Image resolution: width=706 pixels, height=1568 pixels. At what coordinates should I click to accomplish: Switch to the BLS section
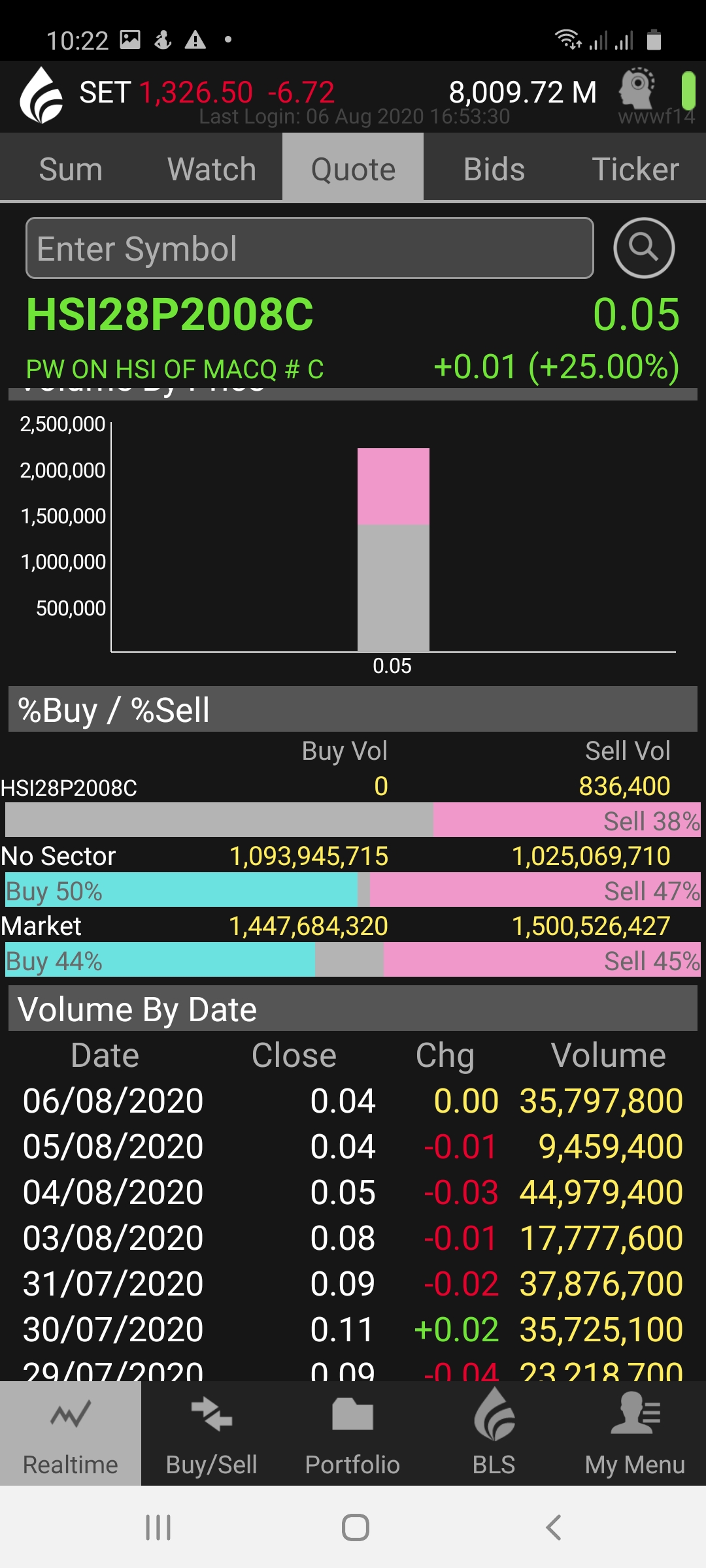(494, 1433)
